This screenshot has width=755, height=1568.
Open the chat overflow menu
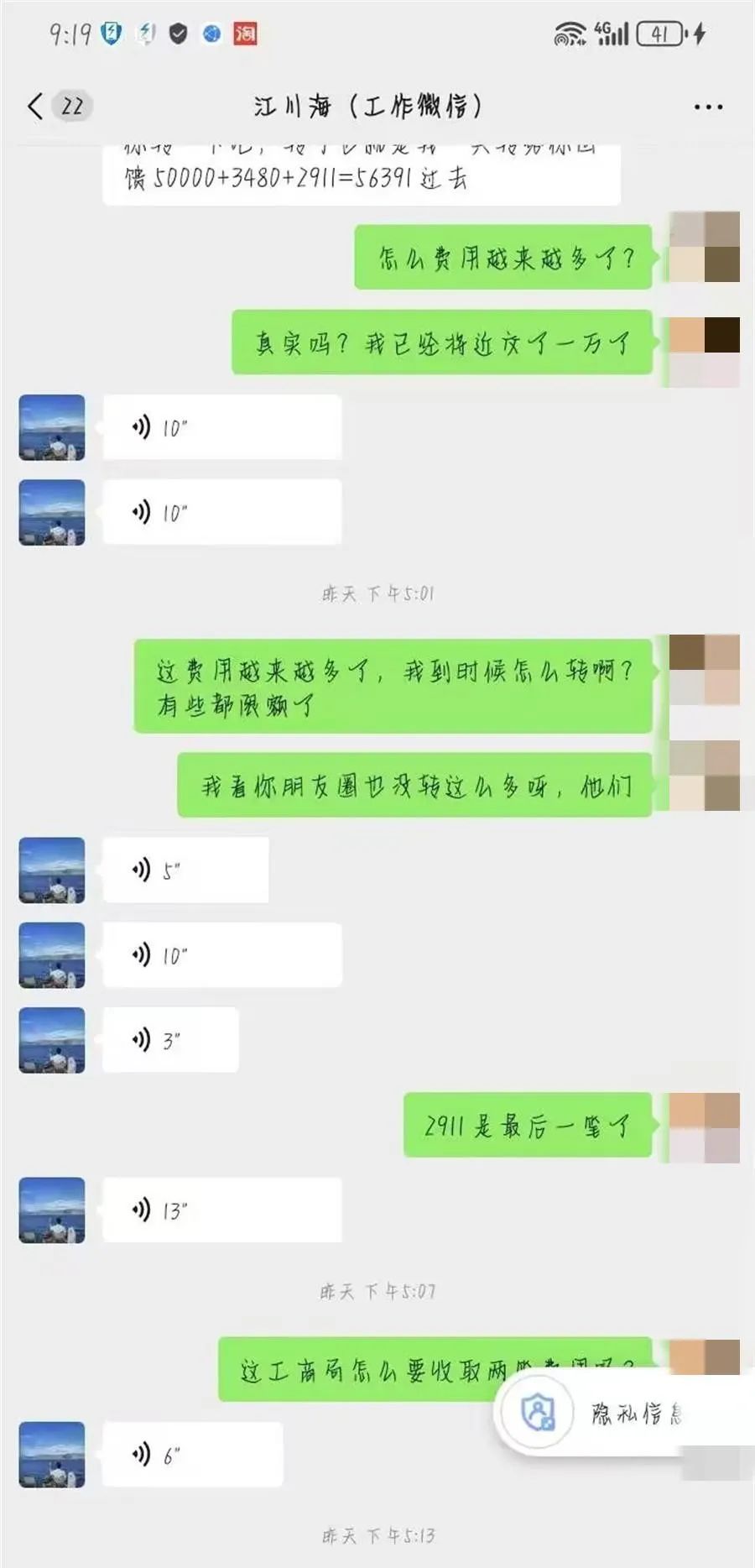[708, 107]
